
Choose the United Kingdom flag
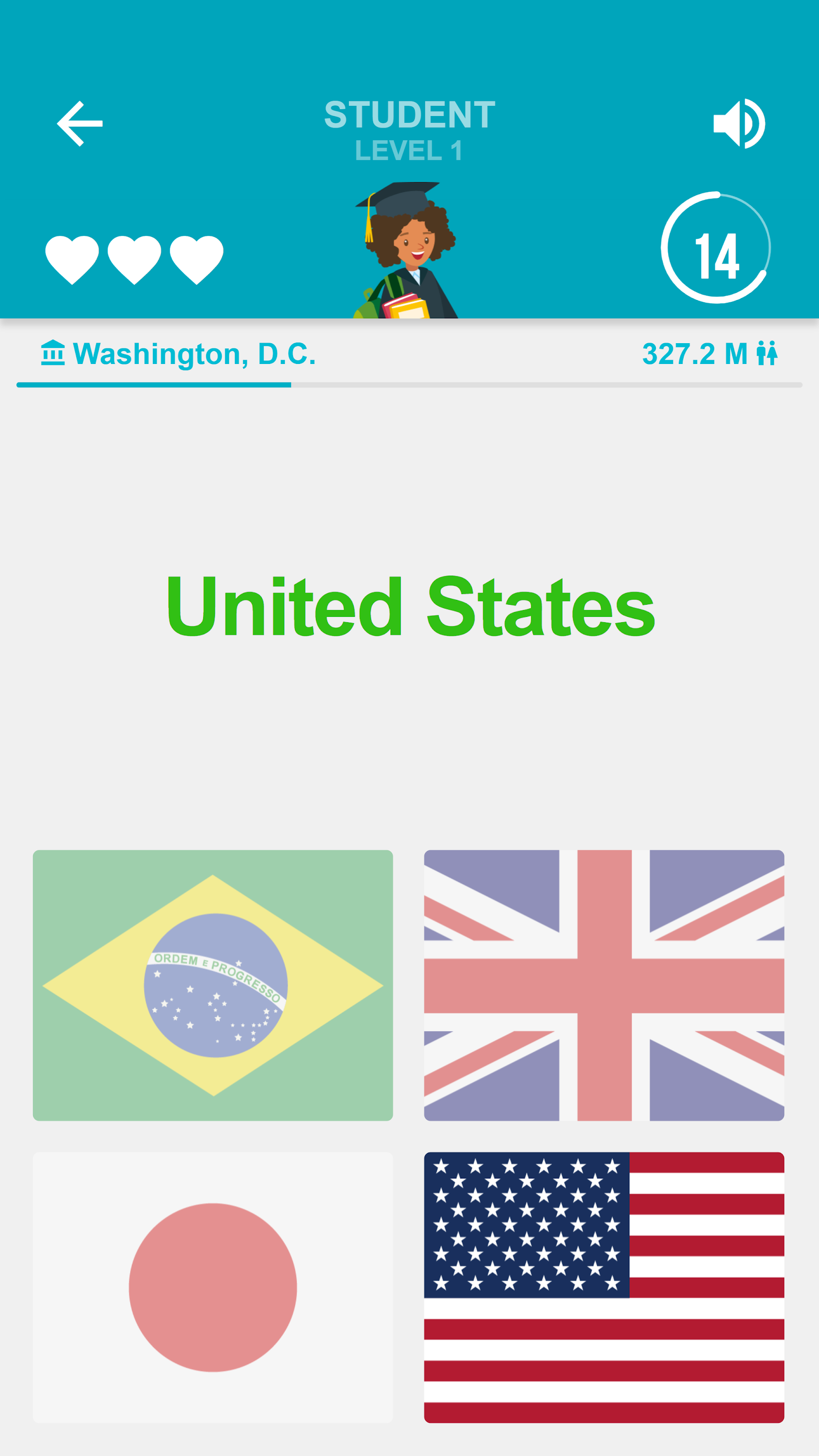[604, 985]
